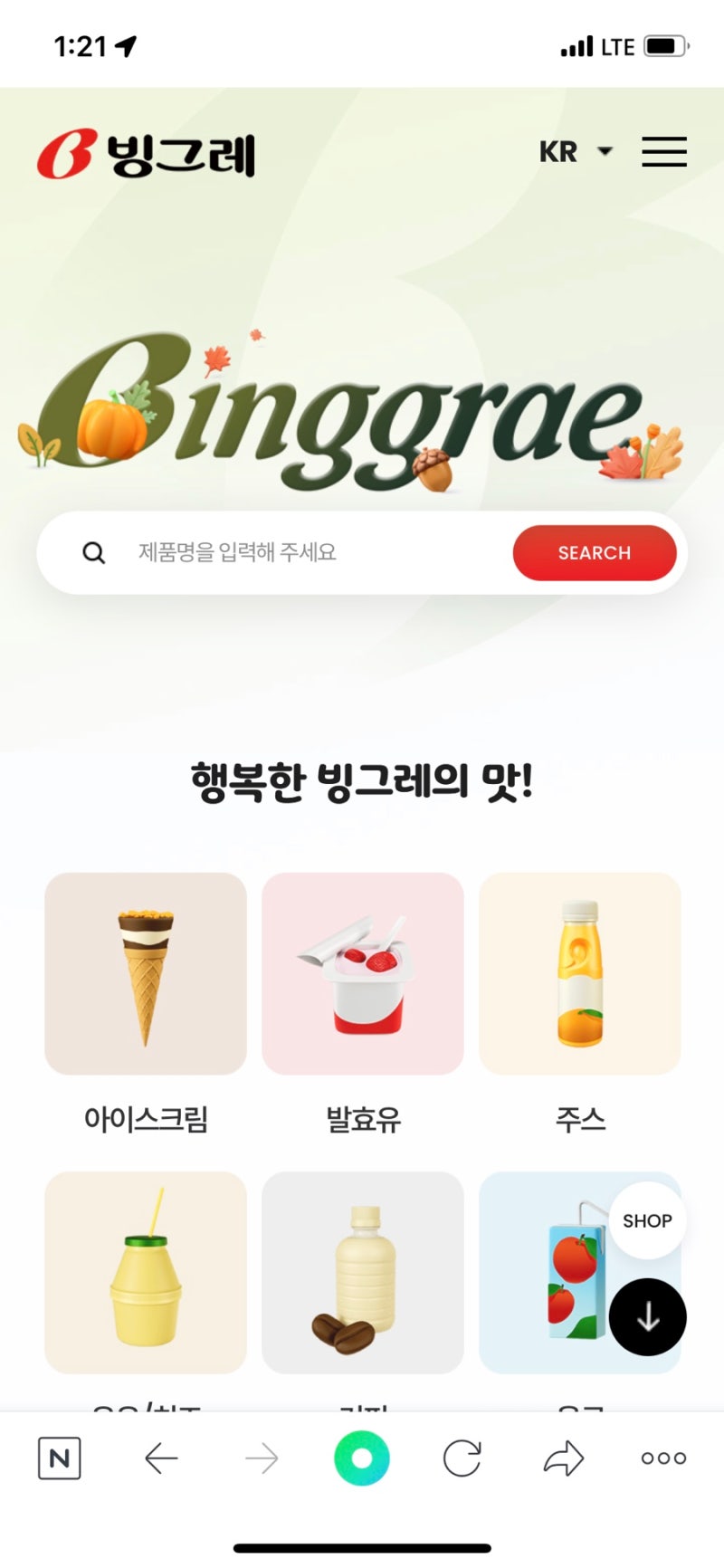The image size is (724, 1568).
Task: Tap the Binggrae logo in the header
Action: 147,155
